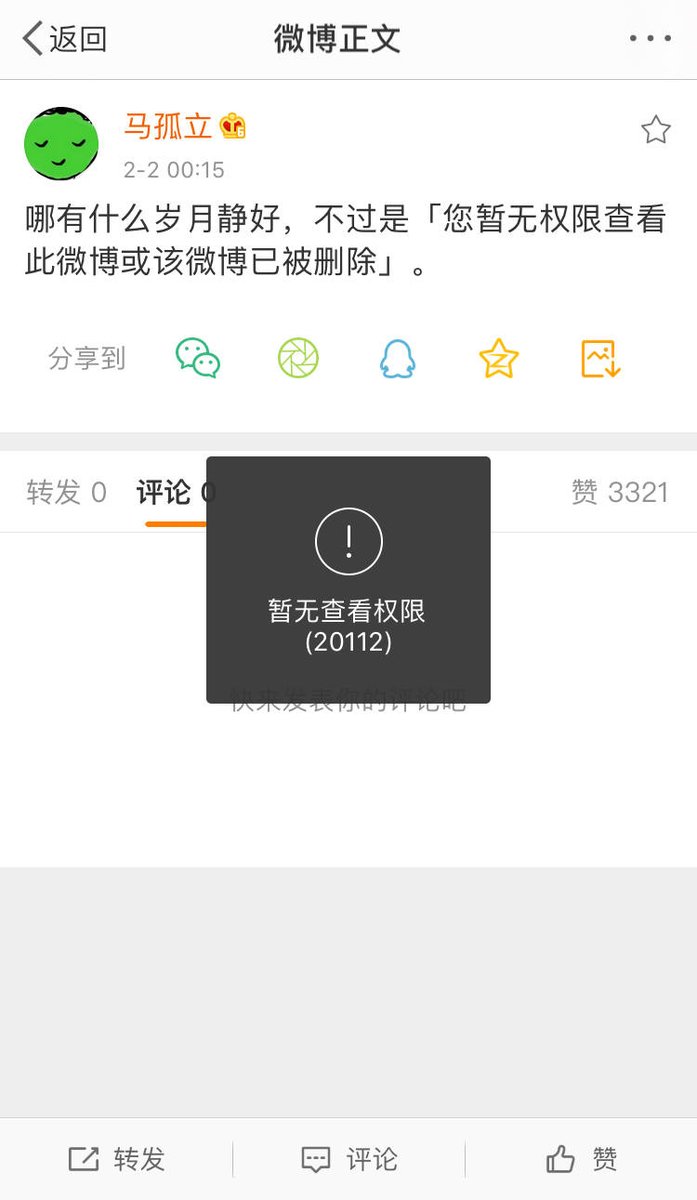Screen dimensions: 697x1200
Task: Favorite this post with the star icon
Action: tap(655, 130)
